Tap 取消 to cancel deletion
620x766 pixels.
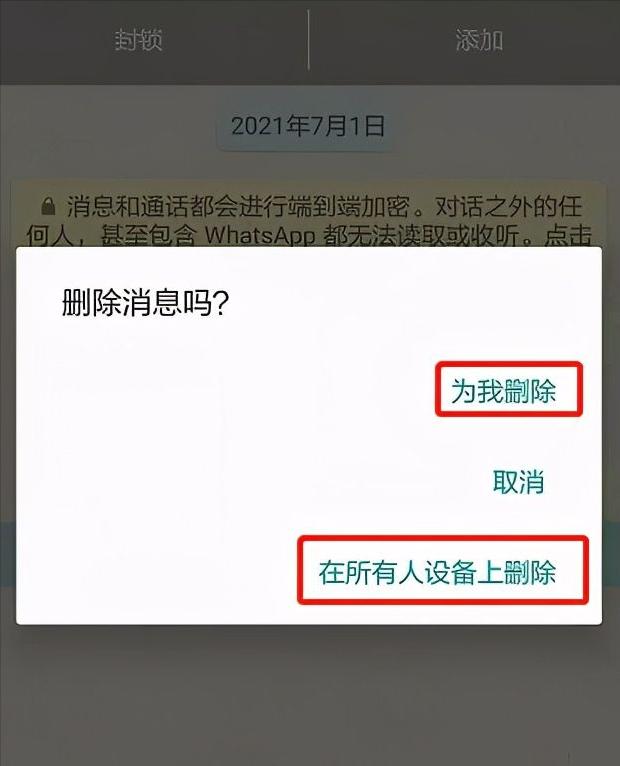click(x=518, y=482)
